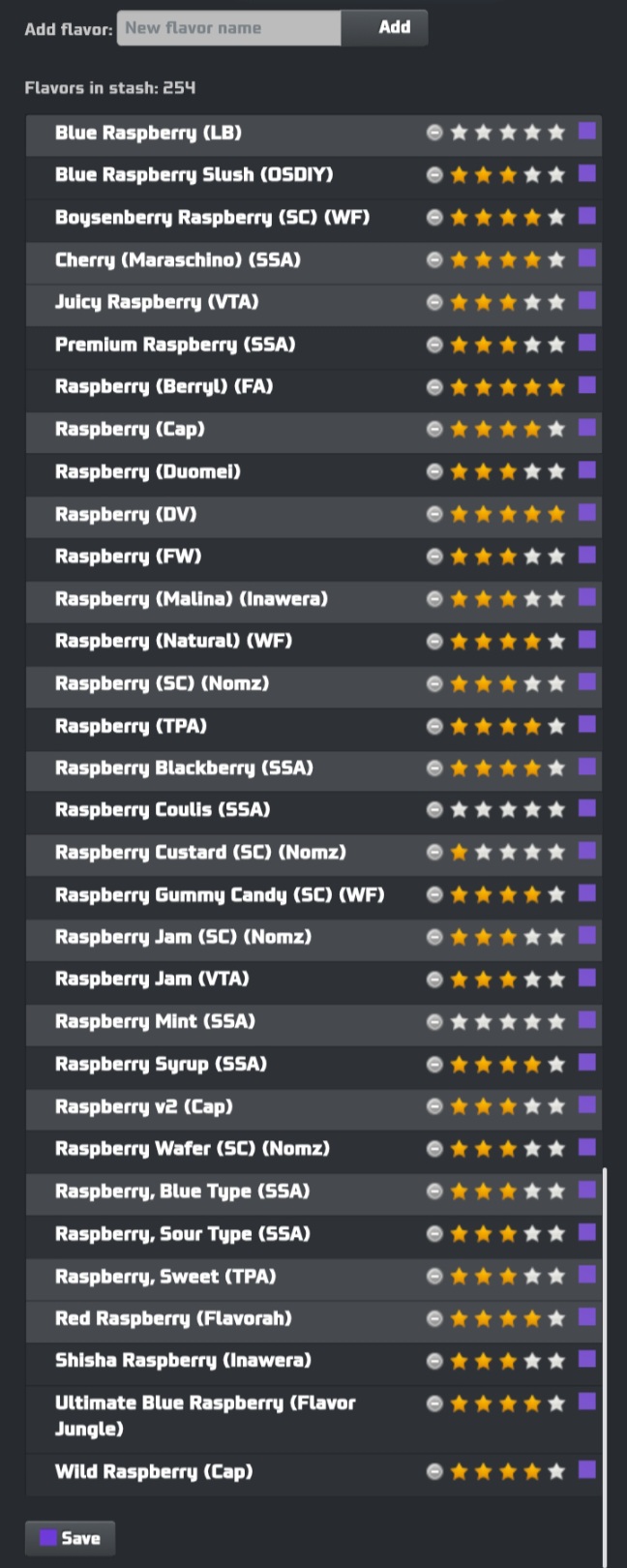Screen dimensions: 627x1568
Task: Focus the New flavor name field
Action: tap(229, 28)
